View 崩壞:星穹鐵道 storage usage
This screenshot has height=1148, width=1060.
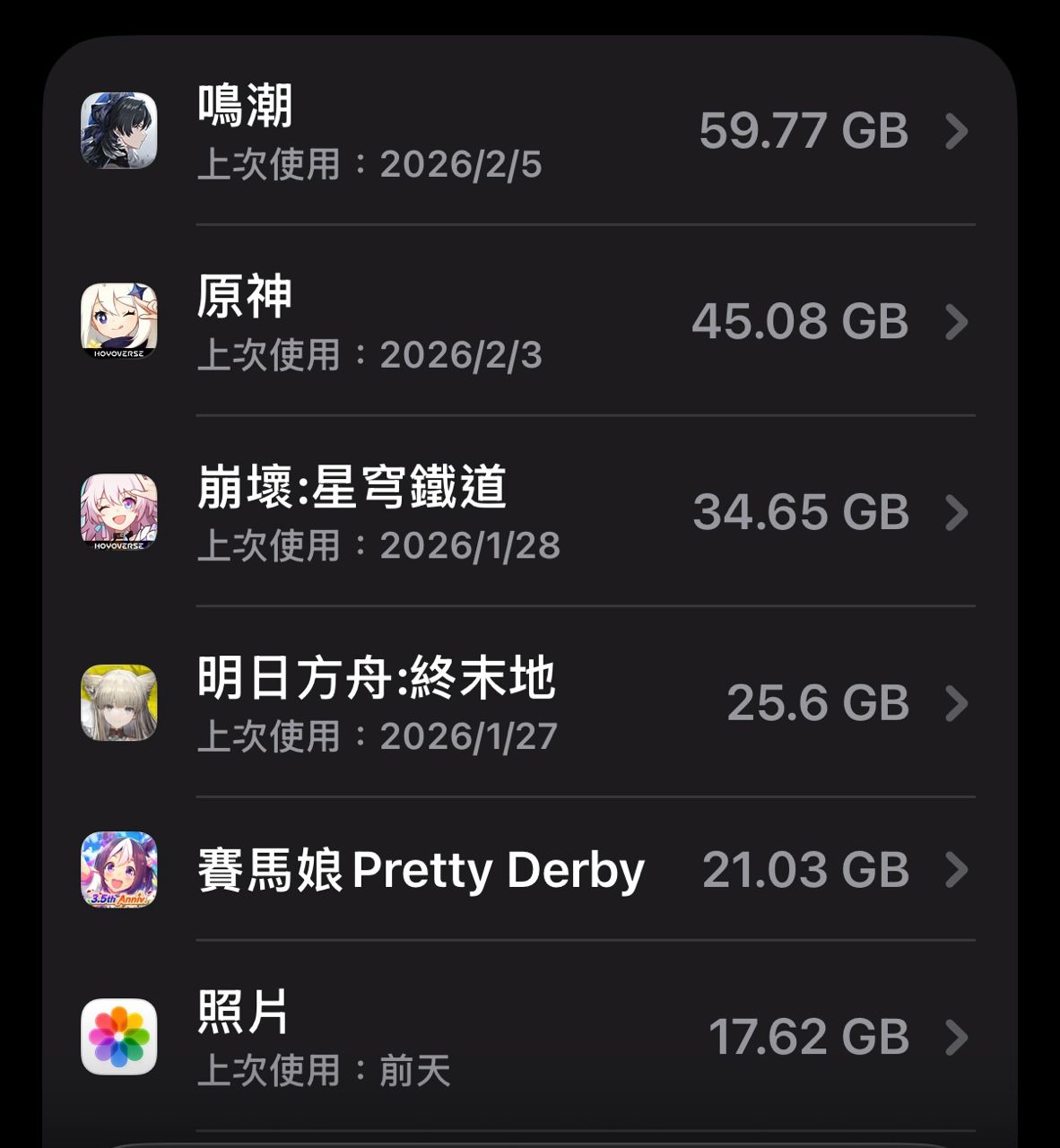529,512
